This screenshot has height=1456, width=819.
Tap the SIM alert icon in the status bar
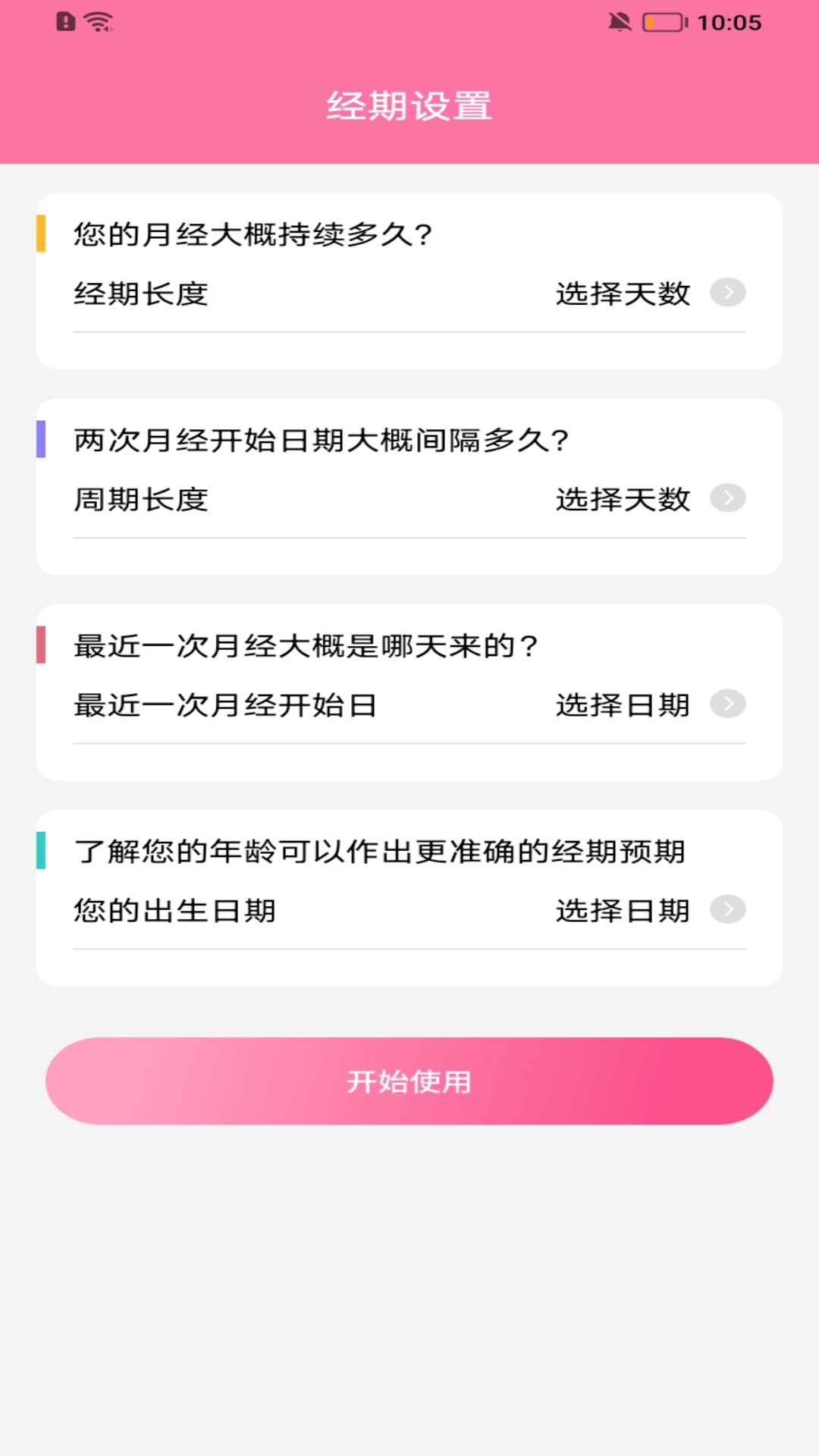click(64, 21)
